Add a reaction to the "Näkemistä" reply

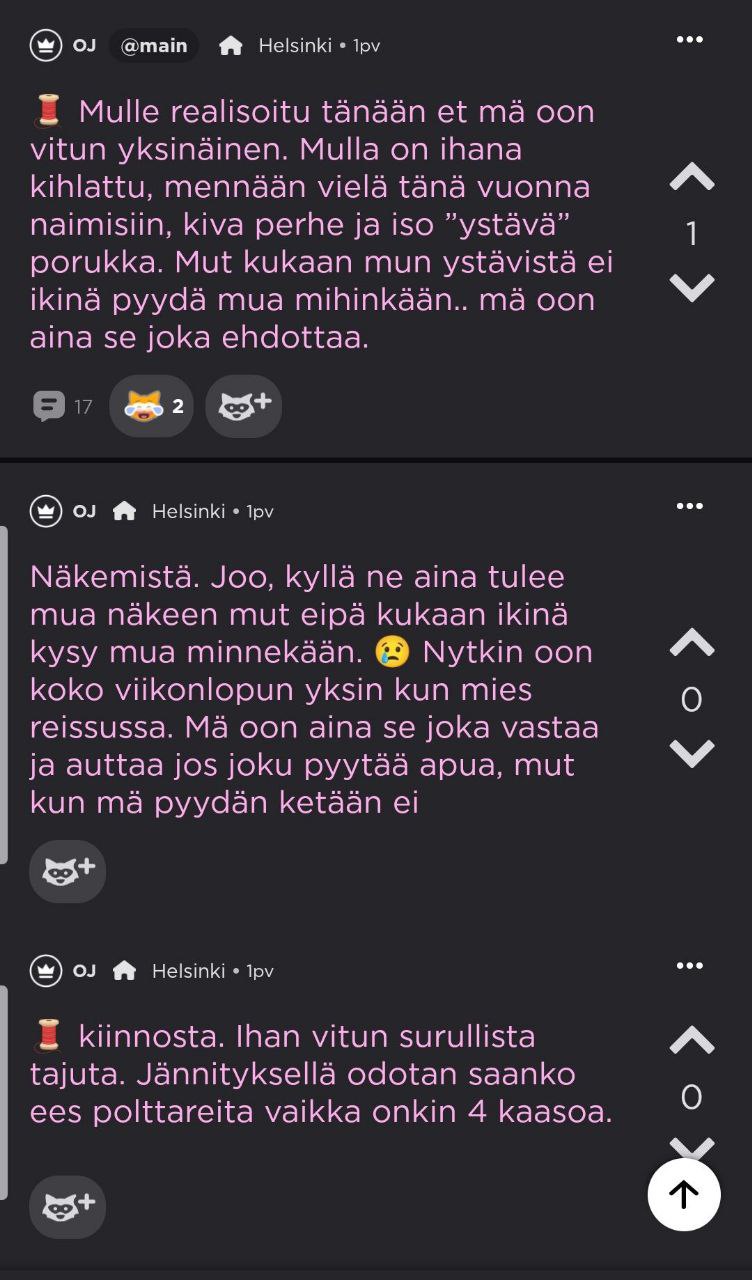[67, 871]
